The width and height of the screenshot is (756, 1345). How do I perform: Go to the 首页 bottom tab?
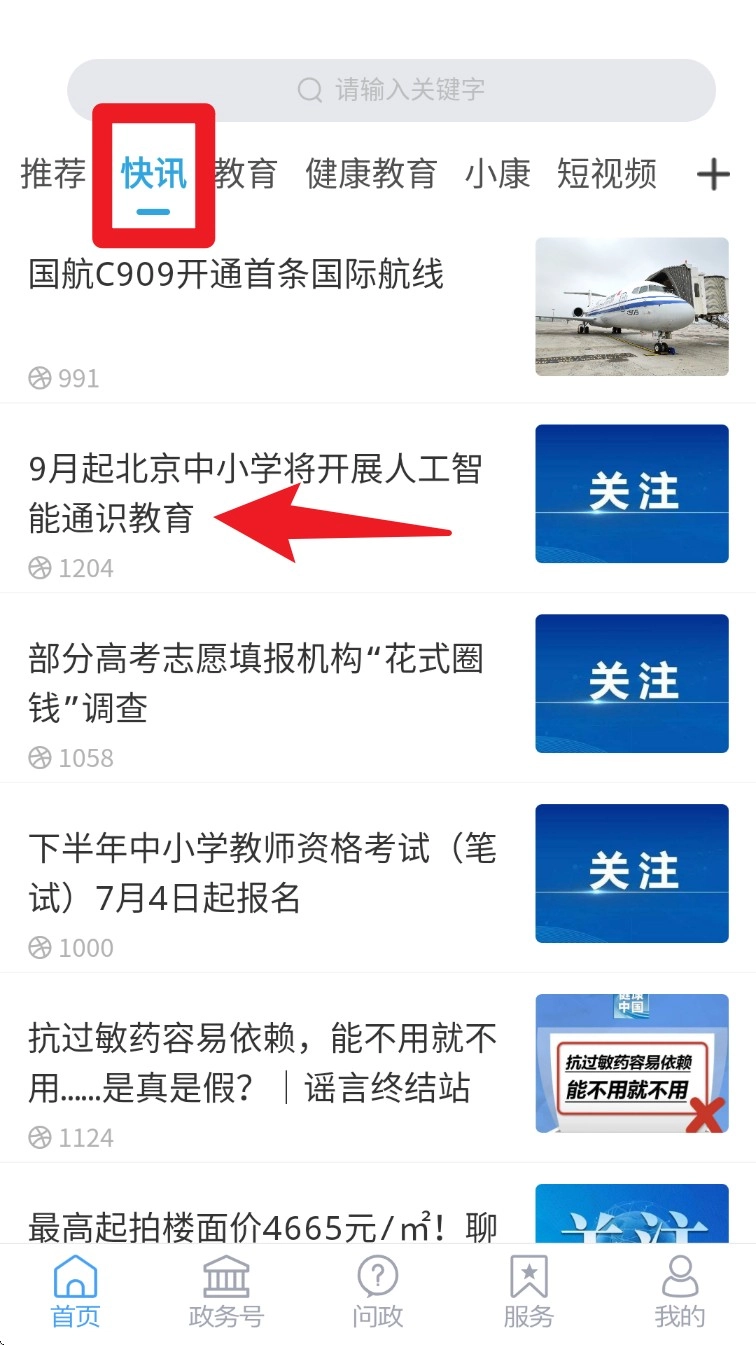click(76, 1294)
